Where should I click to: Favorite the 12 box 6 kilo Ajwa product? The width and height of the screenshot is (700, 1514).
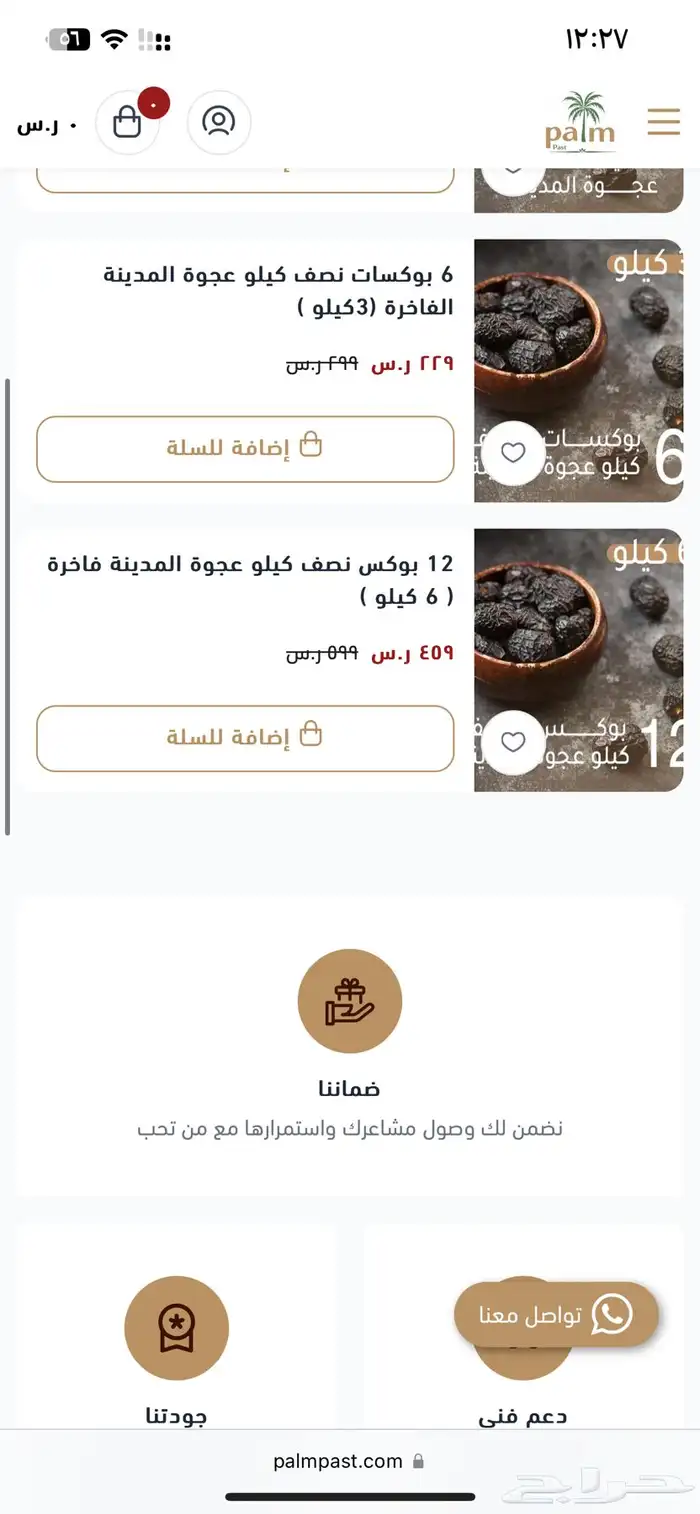(513, 742)
